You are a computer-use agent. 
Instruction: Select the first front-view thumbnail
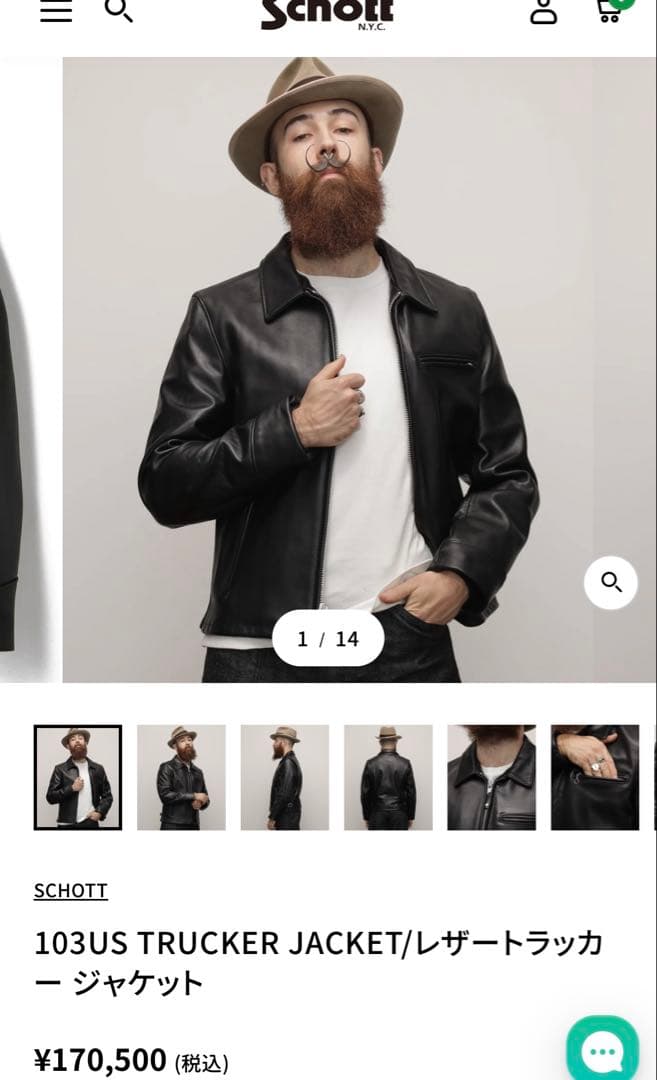pos(78,777)
